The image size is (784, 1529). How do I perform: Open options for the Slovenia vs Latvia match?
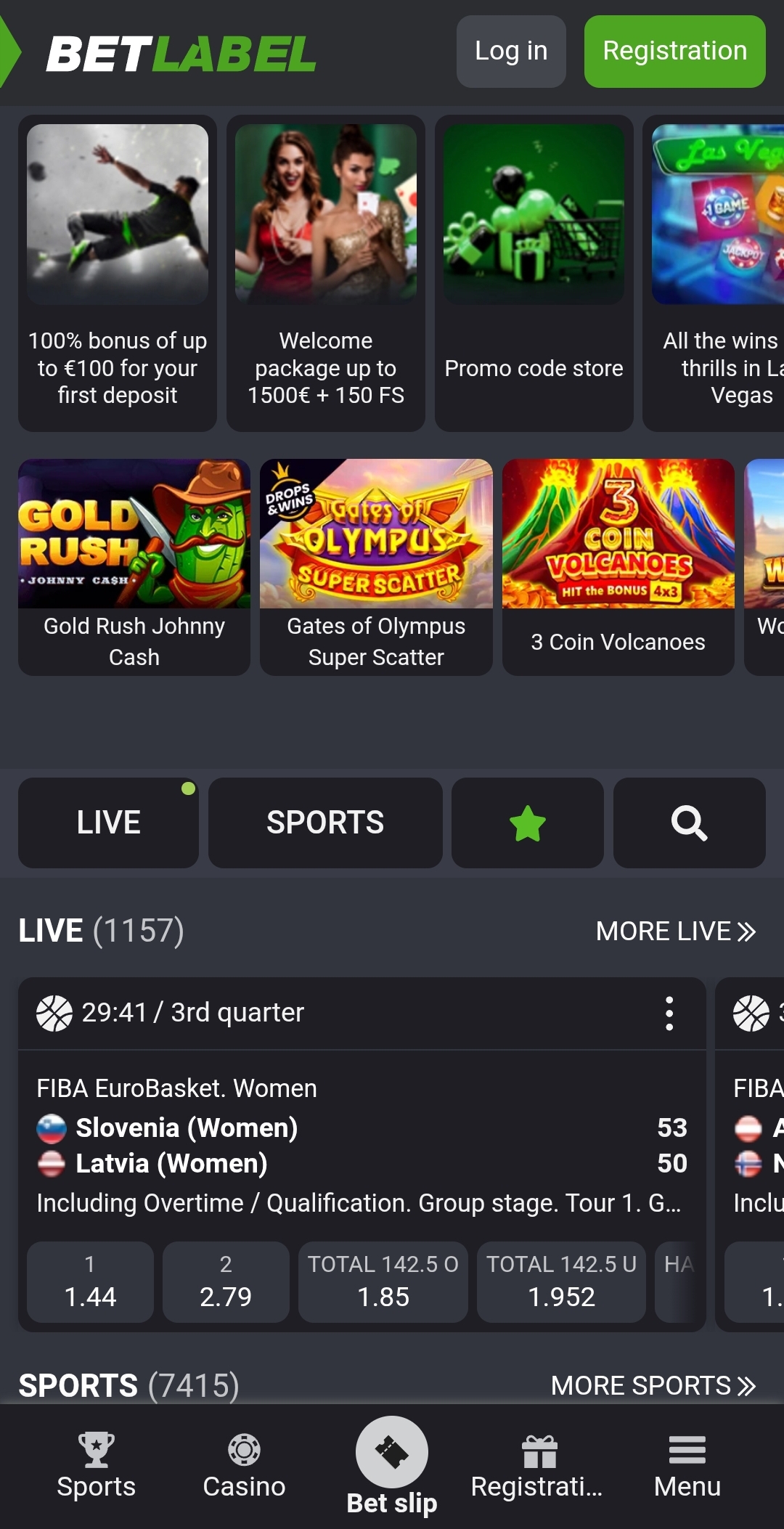669,1013
